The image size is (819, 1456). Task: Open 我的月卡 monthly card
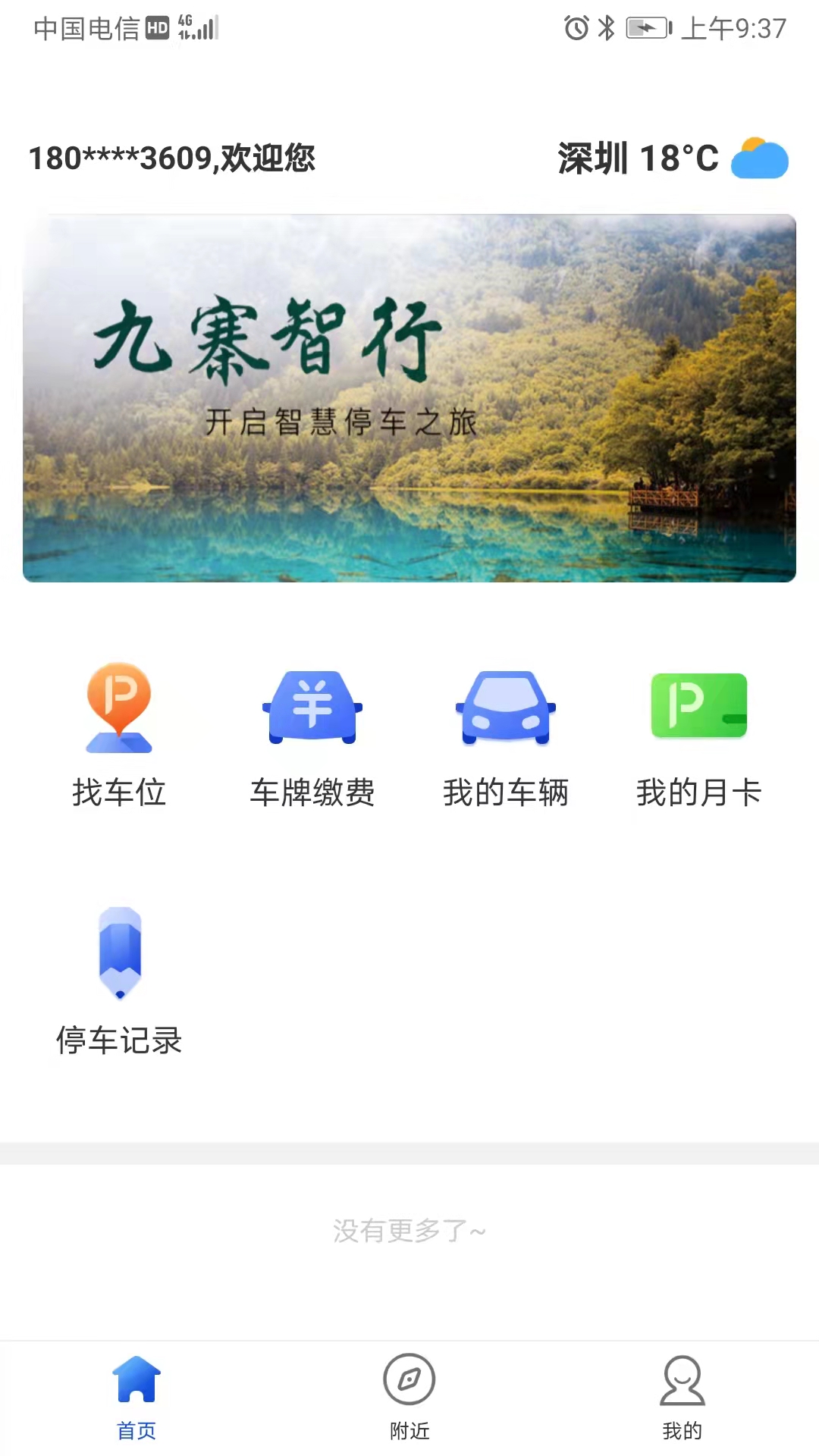(698, 734)
